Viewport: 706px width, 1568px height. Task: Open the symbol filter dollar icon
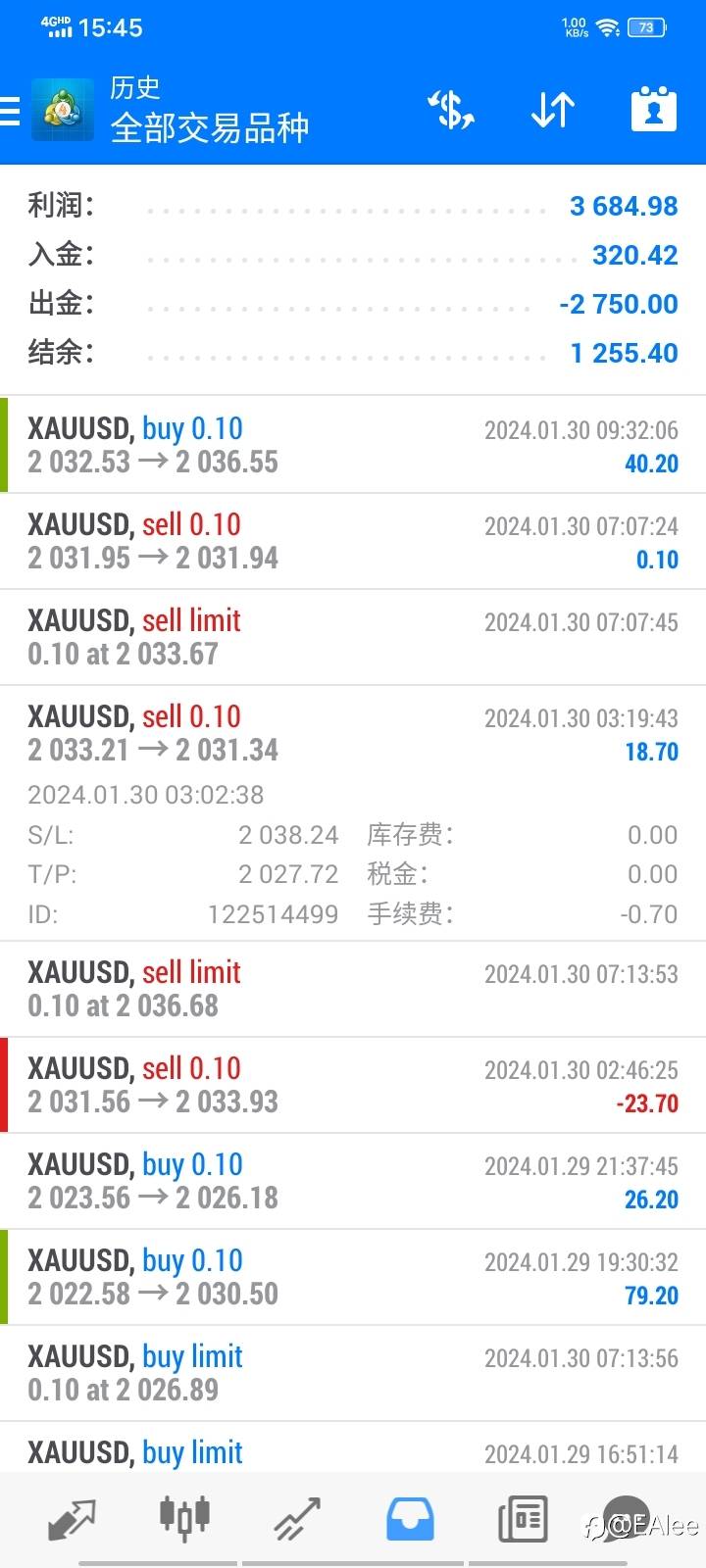click(452, 110)
